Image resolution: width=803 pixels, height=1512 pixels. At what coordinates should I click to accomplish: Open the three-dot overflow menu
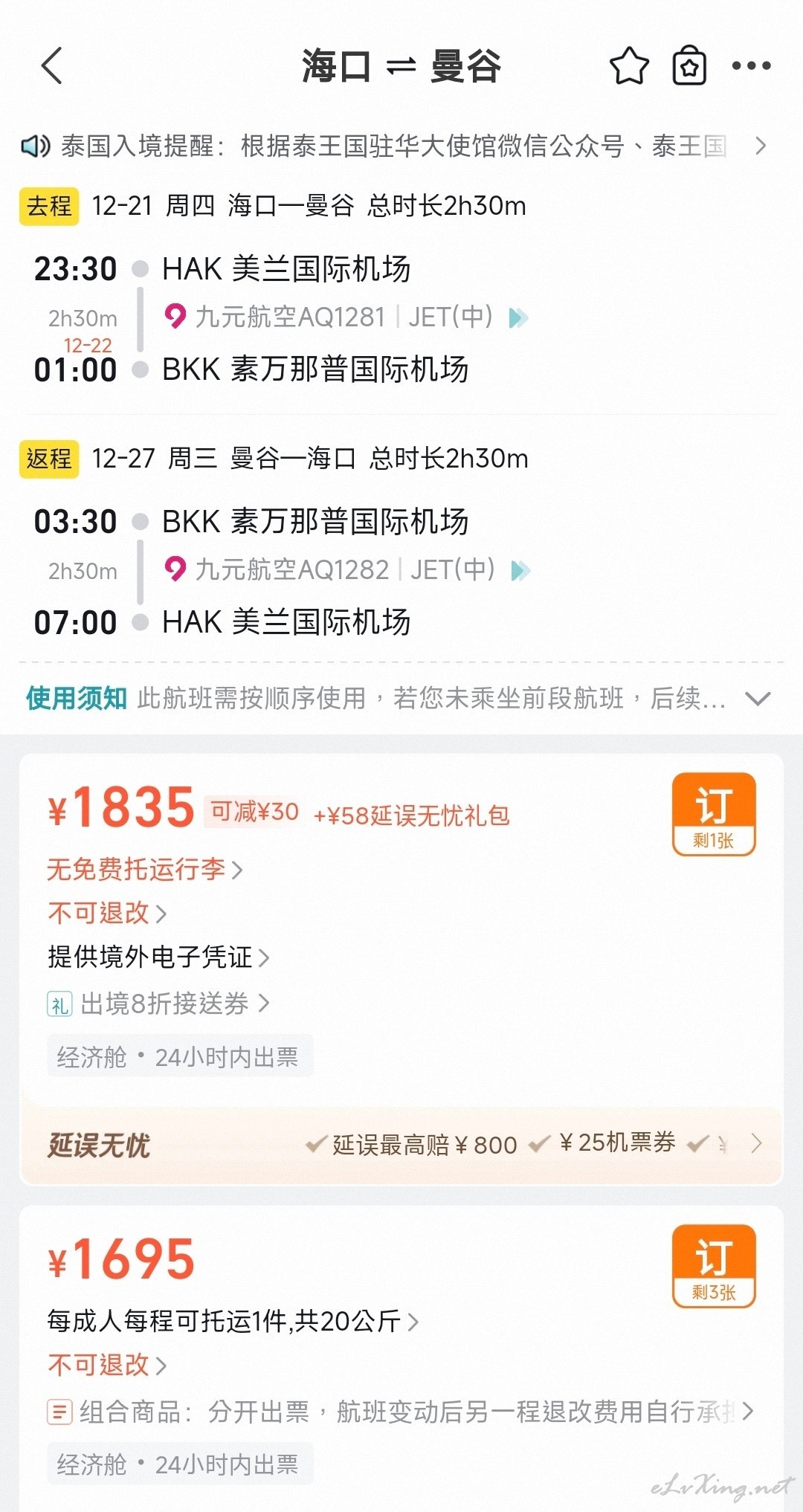coord(751,65)
